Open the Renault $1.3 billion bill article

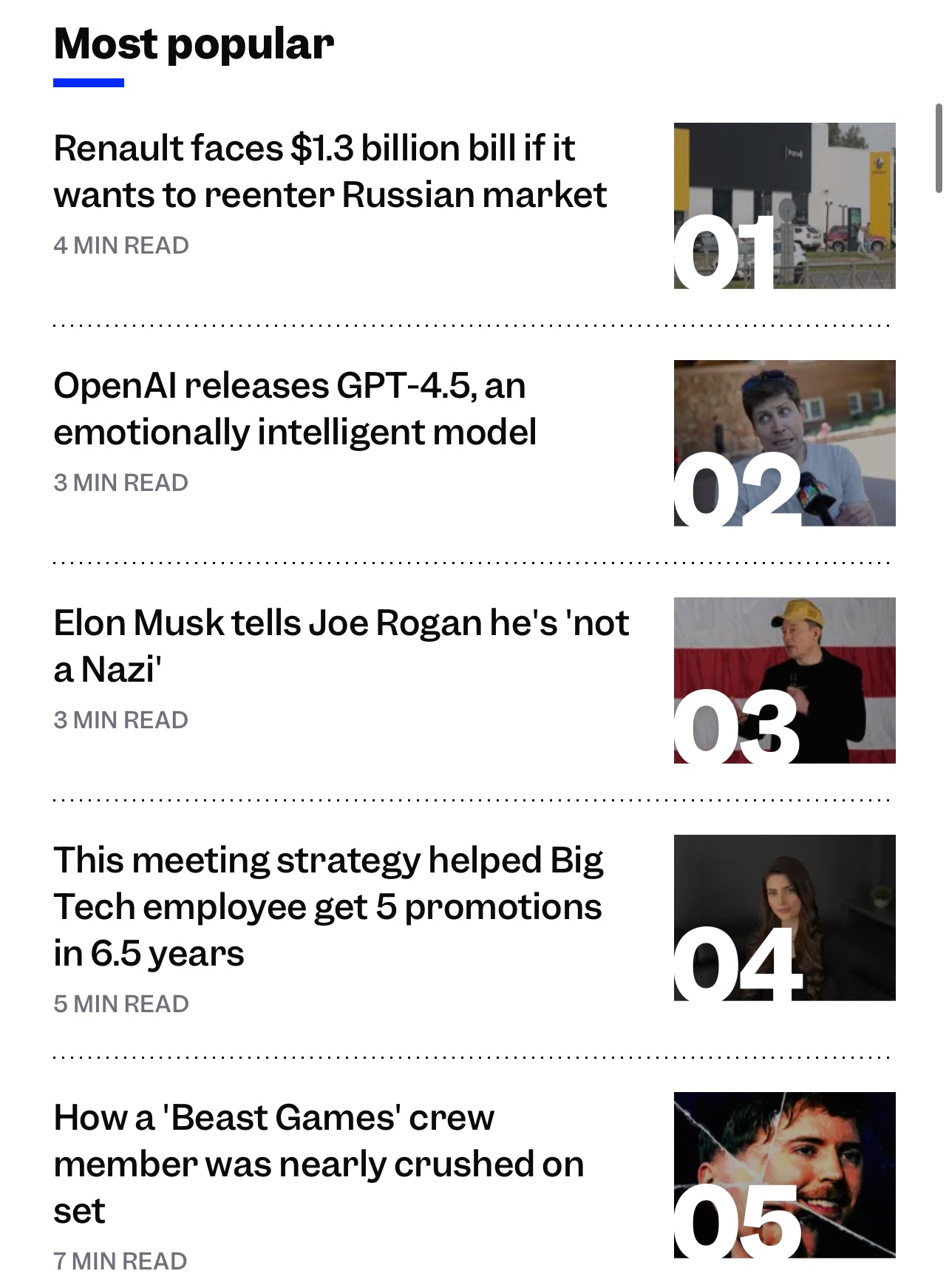[x=330, y=171]
